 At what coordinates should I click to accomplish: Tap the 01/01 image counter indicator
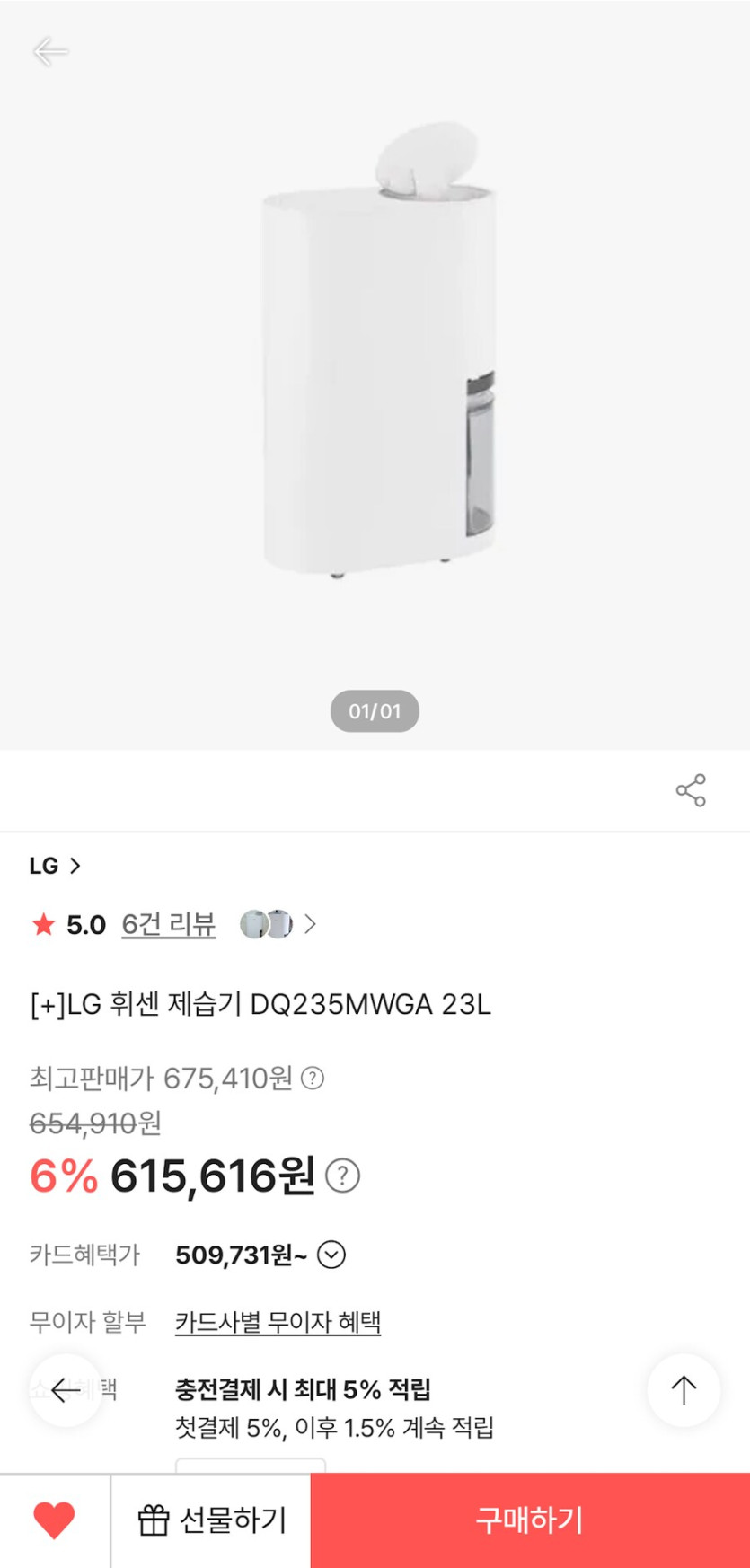pyautogui.click(x=375, y=711)
